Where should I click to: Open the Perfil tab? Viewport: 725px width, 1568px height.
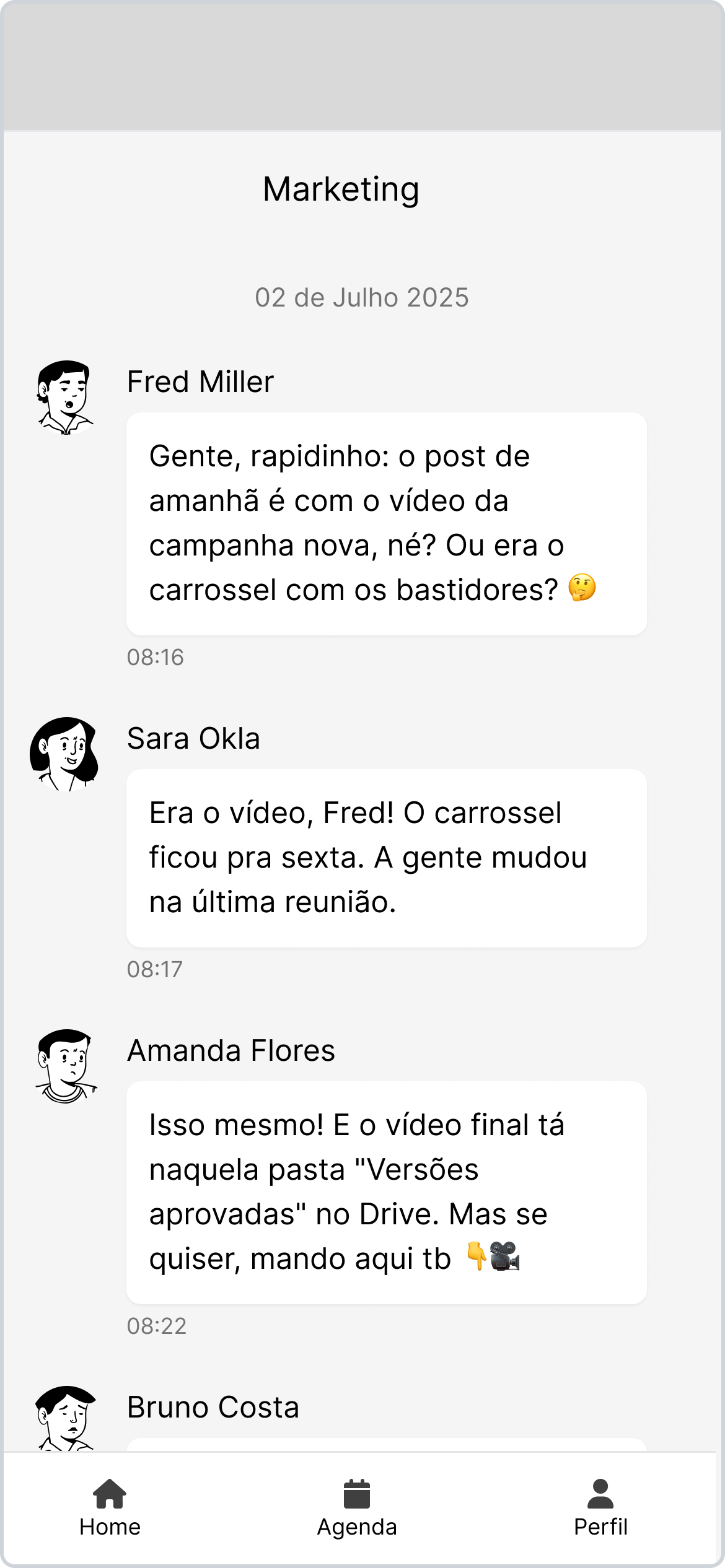coord(600,1507)
